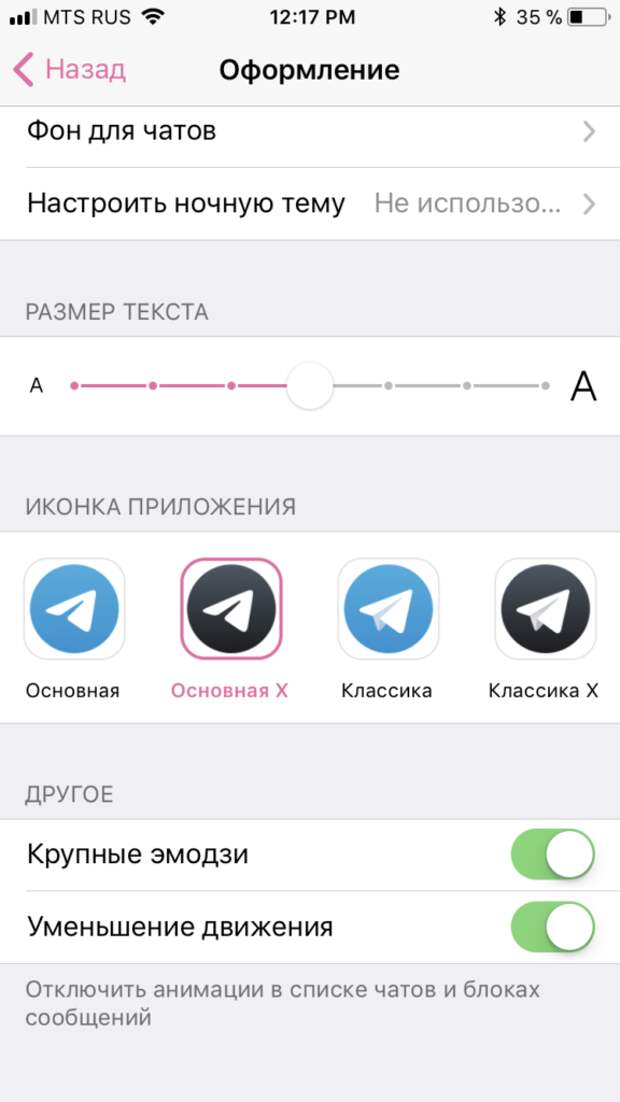The height and width of the screenshot is (1102, 620).
Task: Tap the text size slider handle
Action: (x=309, y=386)
